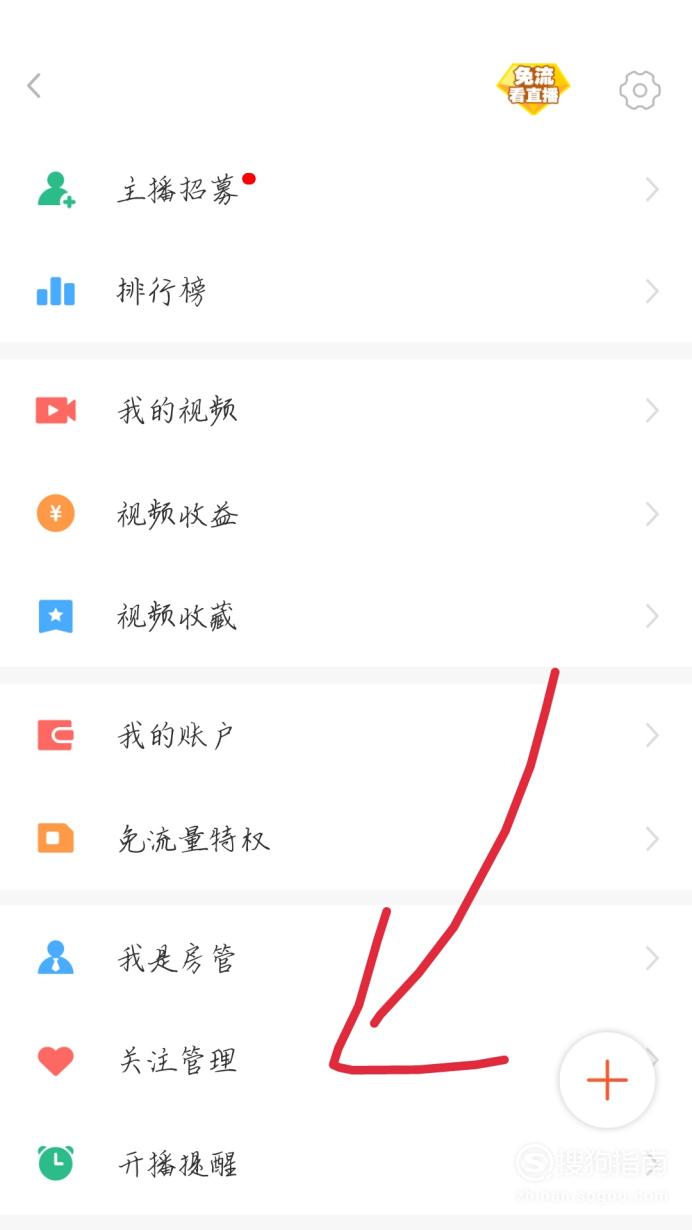Open 开播提醒 settings
This screenshot has height=1230, width=692.
click(346, 1163)
